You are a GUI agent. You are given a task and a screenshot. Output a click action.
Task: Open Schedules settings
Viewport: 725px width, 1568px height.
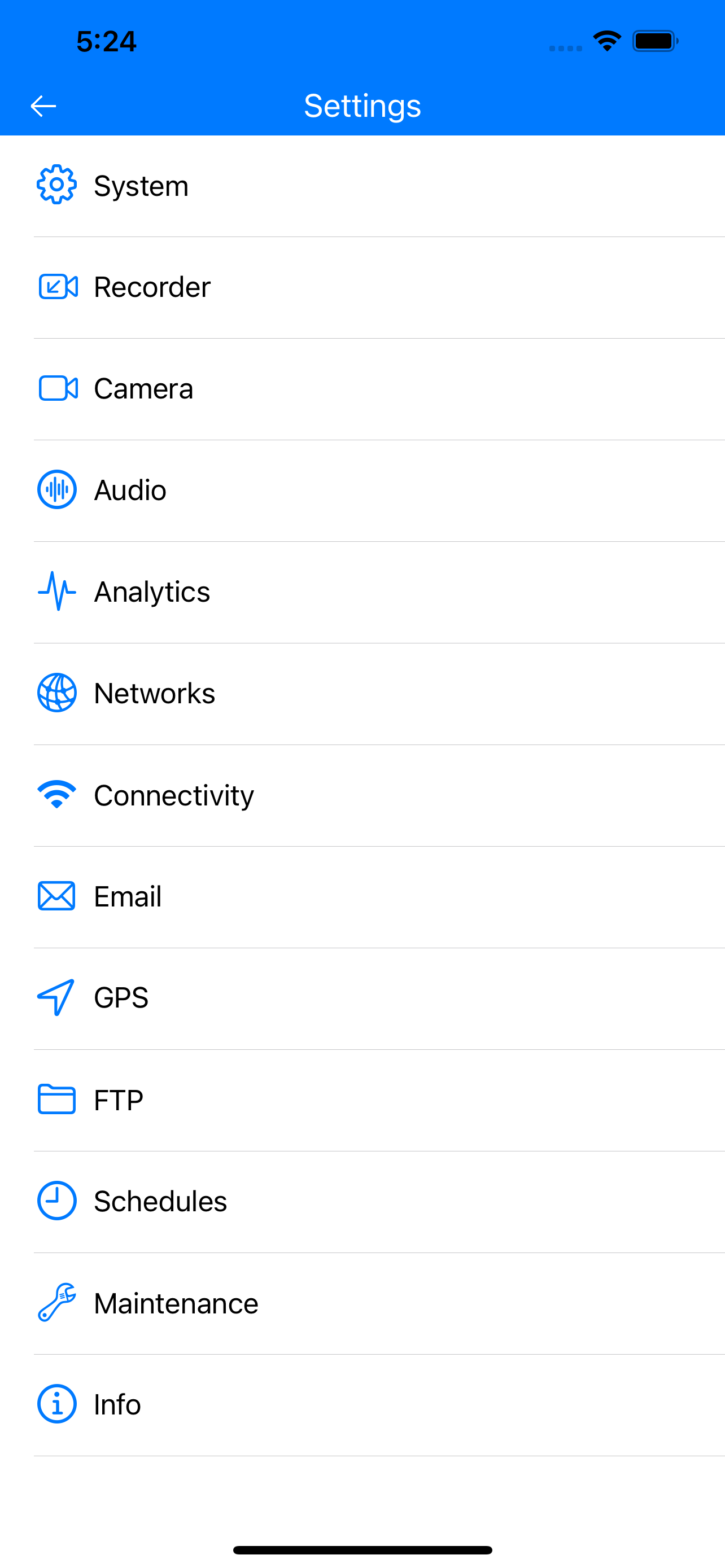click(x=363, y=1202)
